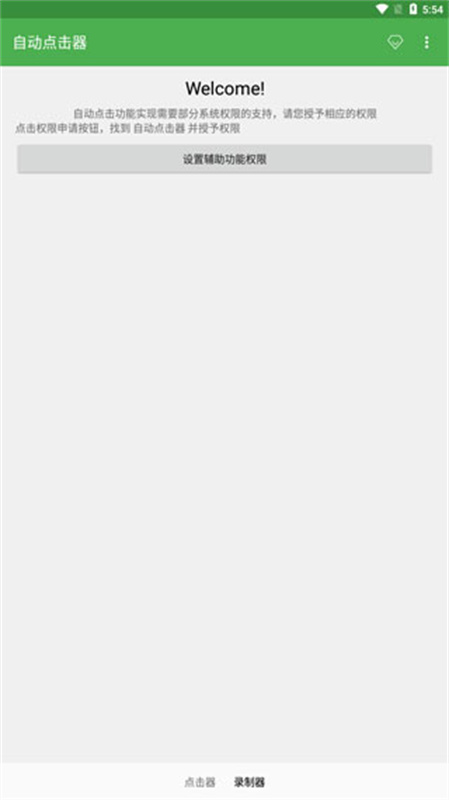The height and width of the screenshot is (800, 449).
Task: Open the three-dot overflow menu
Action: (427, 42)
